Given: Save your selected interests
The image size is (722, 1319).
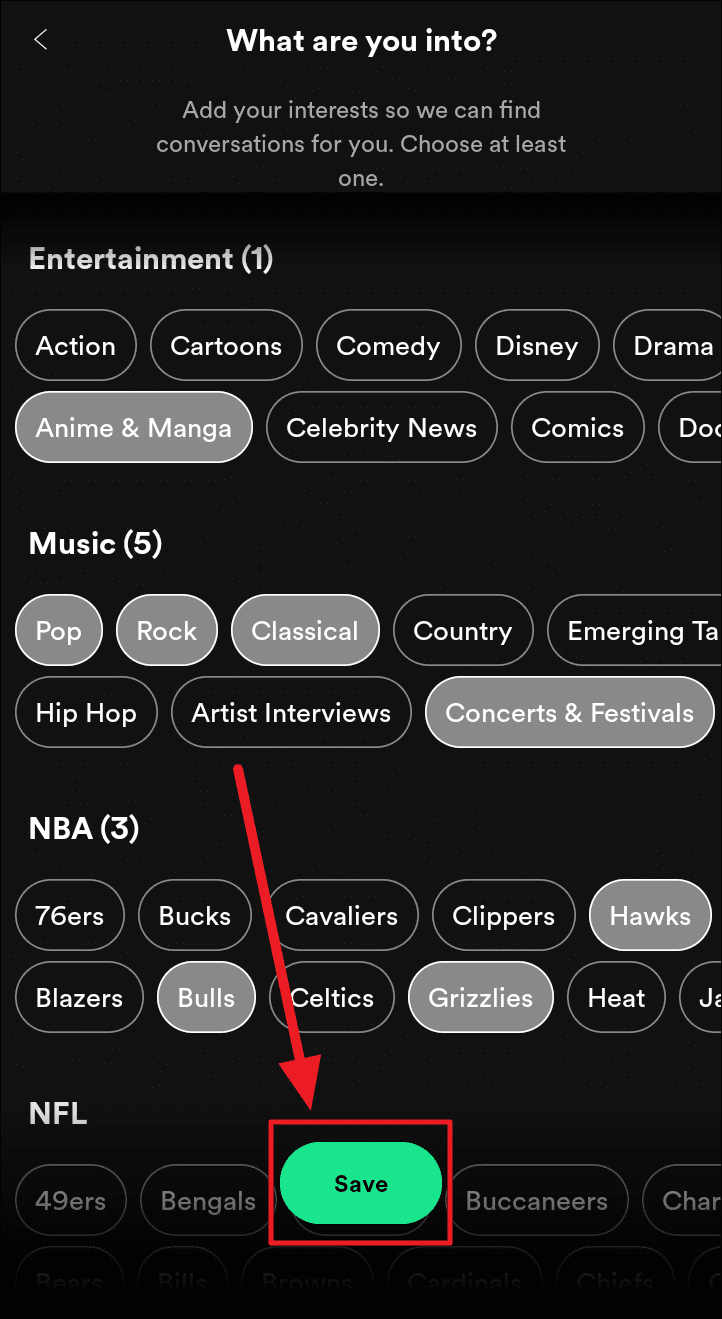Looking at the screenshot, I should [360, 1184].
